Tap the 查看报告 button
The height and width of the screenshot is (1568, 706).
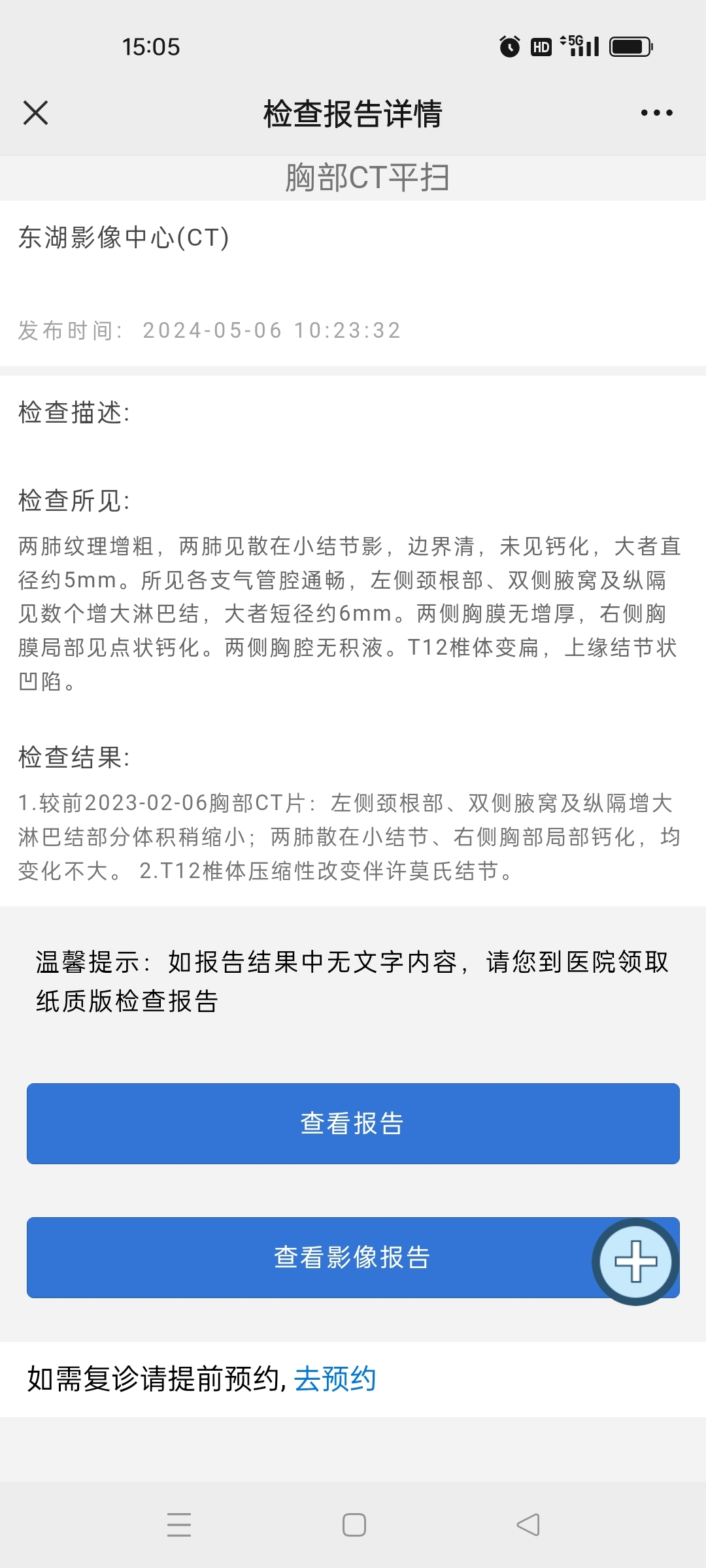pos(353,1124)
